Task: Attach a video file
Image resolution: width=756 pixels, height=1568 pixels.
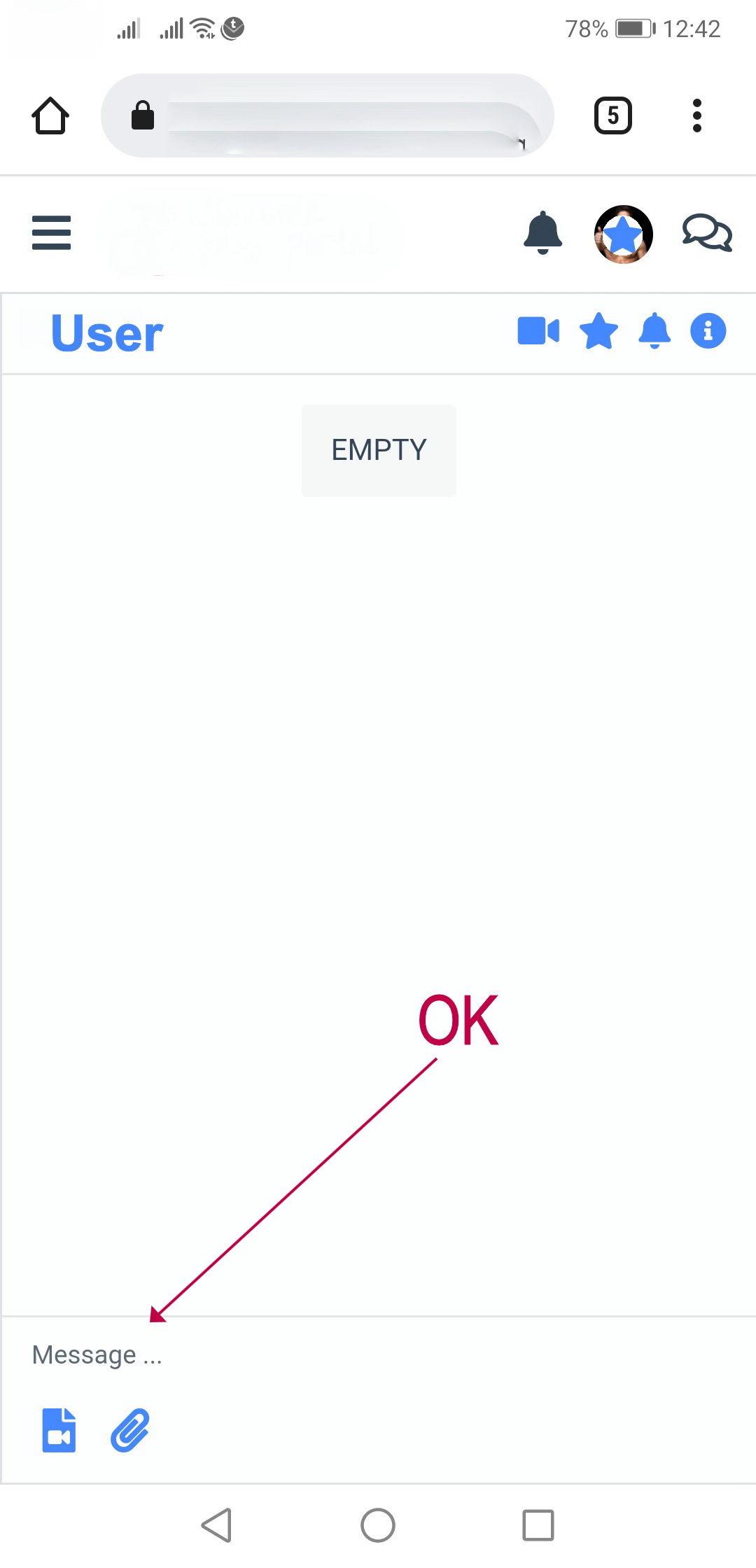Action: pos(59,1430)
